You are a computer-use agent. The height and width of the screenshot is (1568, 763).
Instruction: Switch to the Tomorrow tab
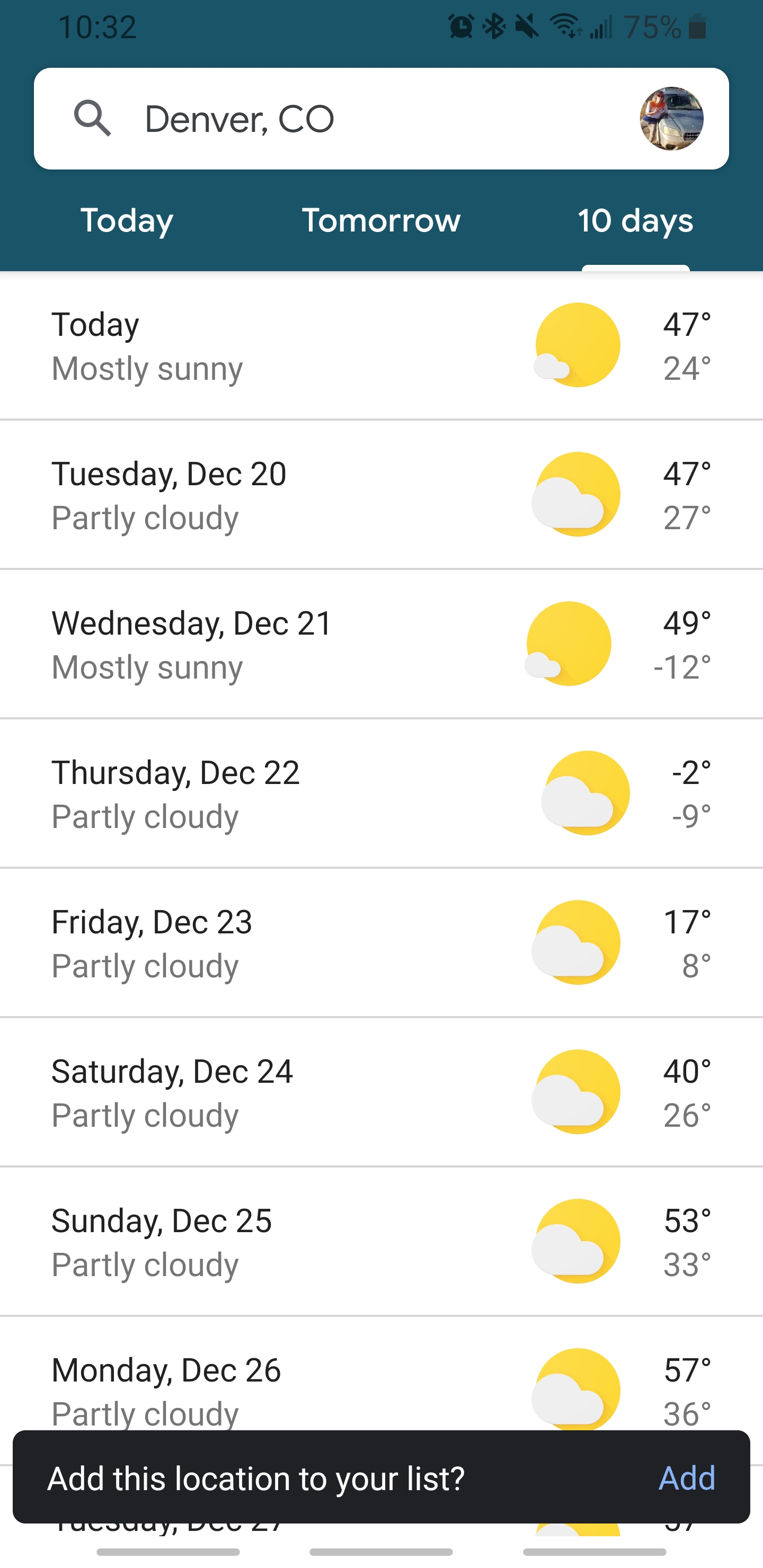click(x=381, y=220)
